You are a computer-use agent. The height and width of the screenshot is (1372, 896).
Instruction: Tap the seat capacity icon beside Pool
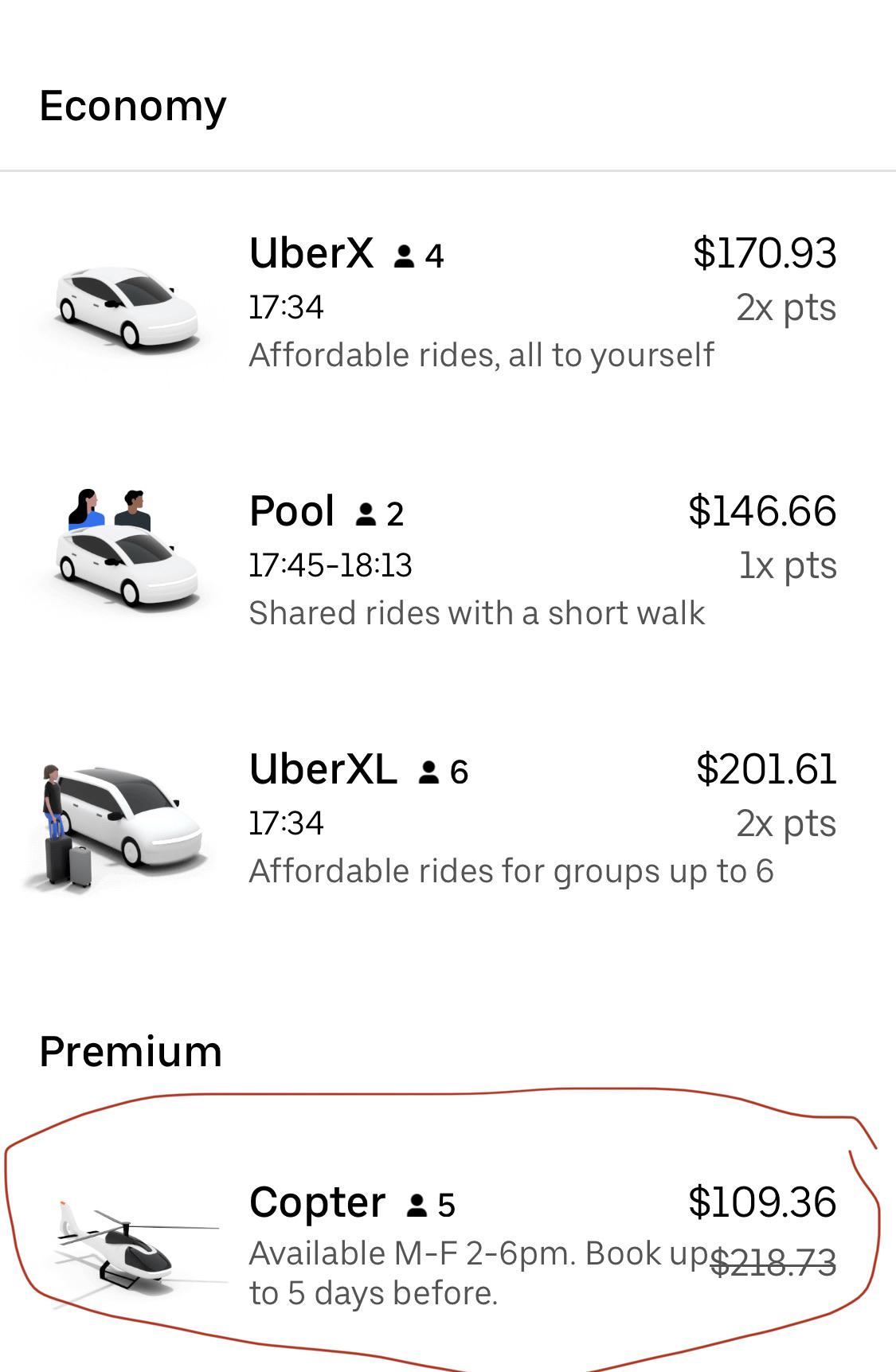tap(365, 514)
